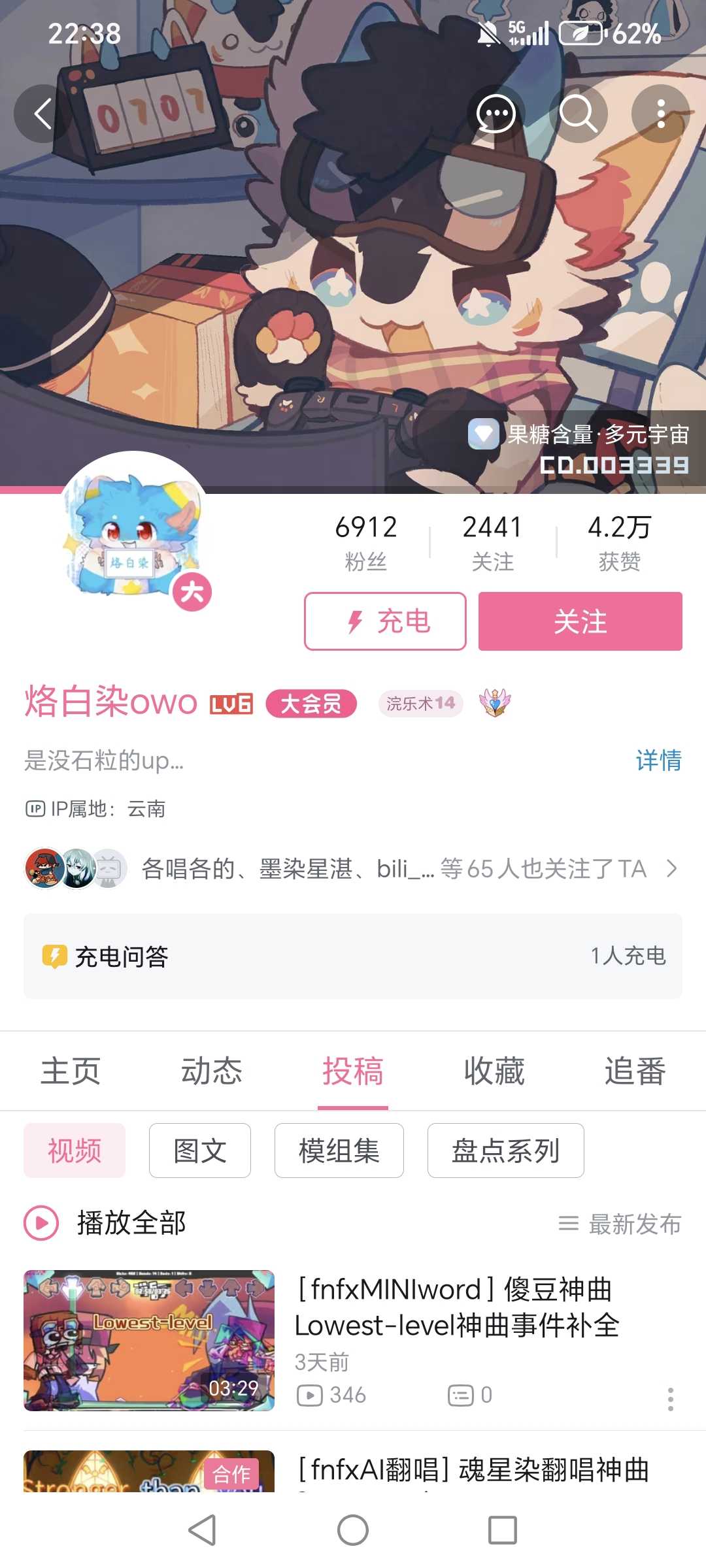Go back using the top-left arrow
Viewport: 706px width, 1568px height.
click(x=43, y=114)
